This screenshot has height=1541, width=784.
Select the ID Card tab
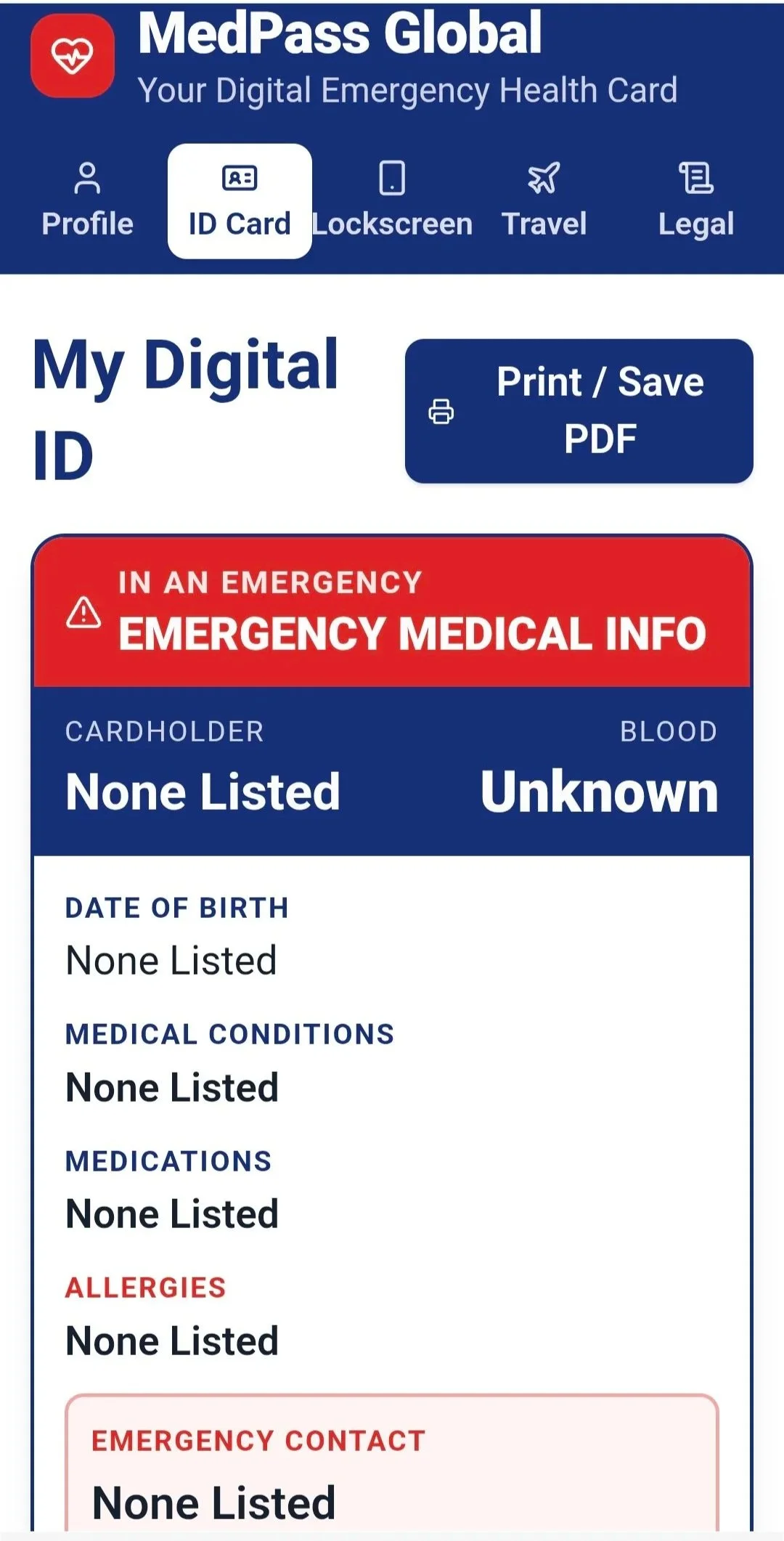pos(240,201)
